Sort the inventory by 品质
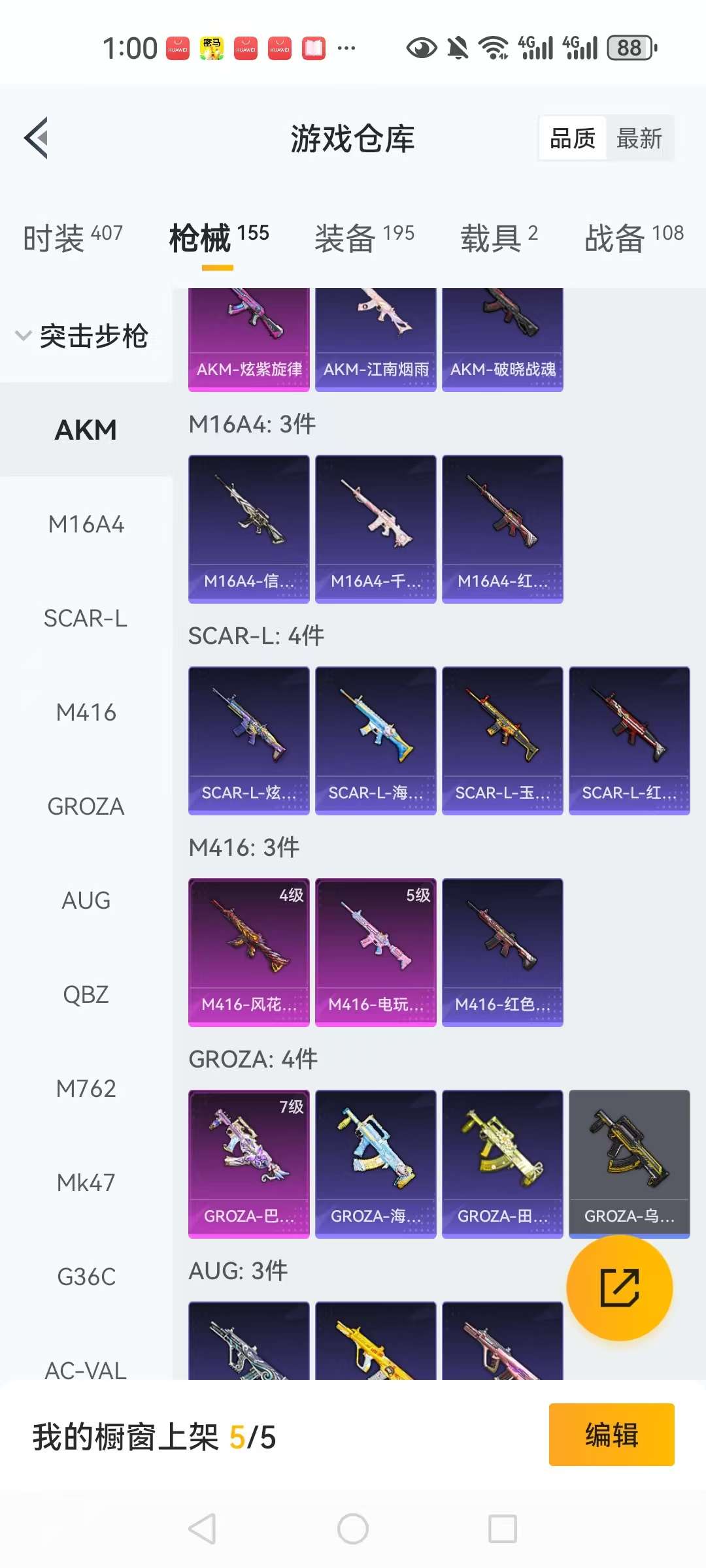The width and height of the screenshot is (706, 1568). point(573,139)
